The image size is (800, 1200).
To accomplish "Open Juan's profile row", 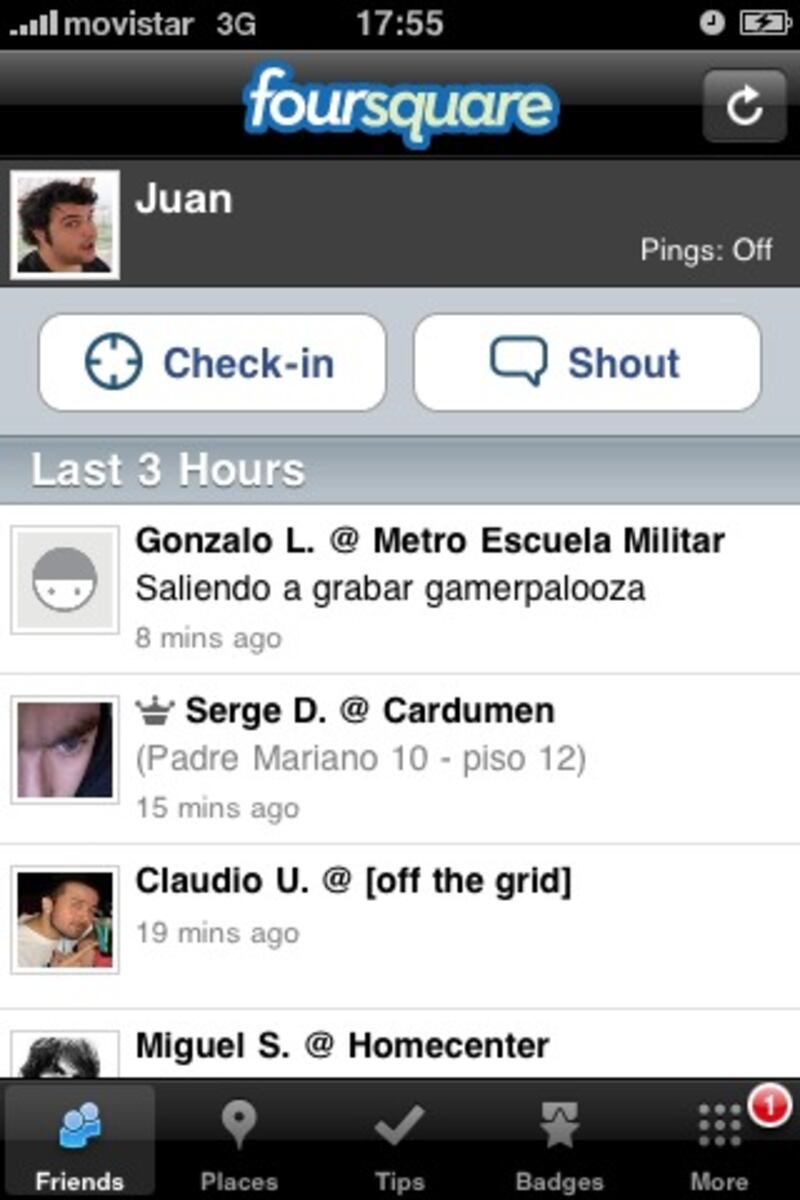I will click(x=400, y=224).
